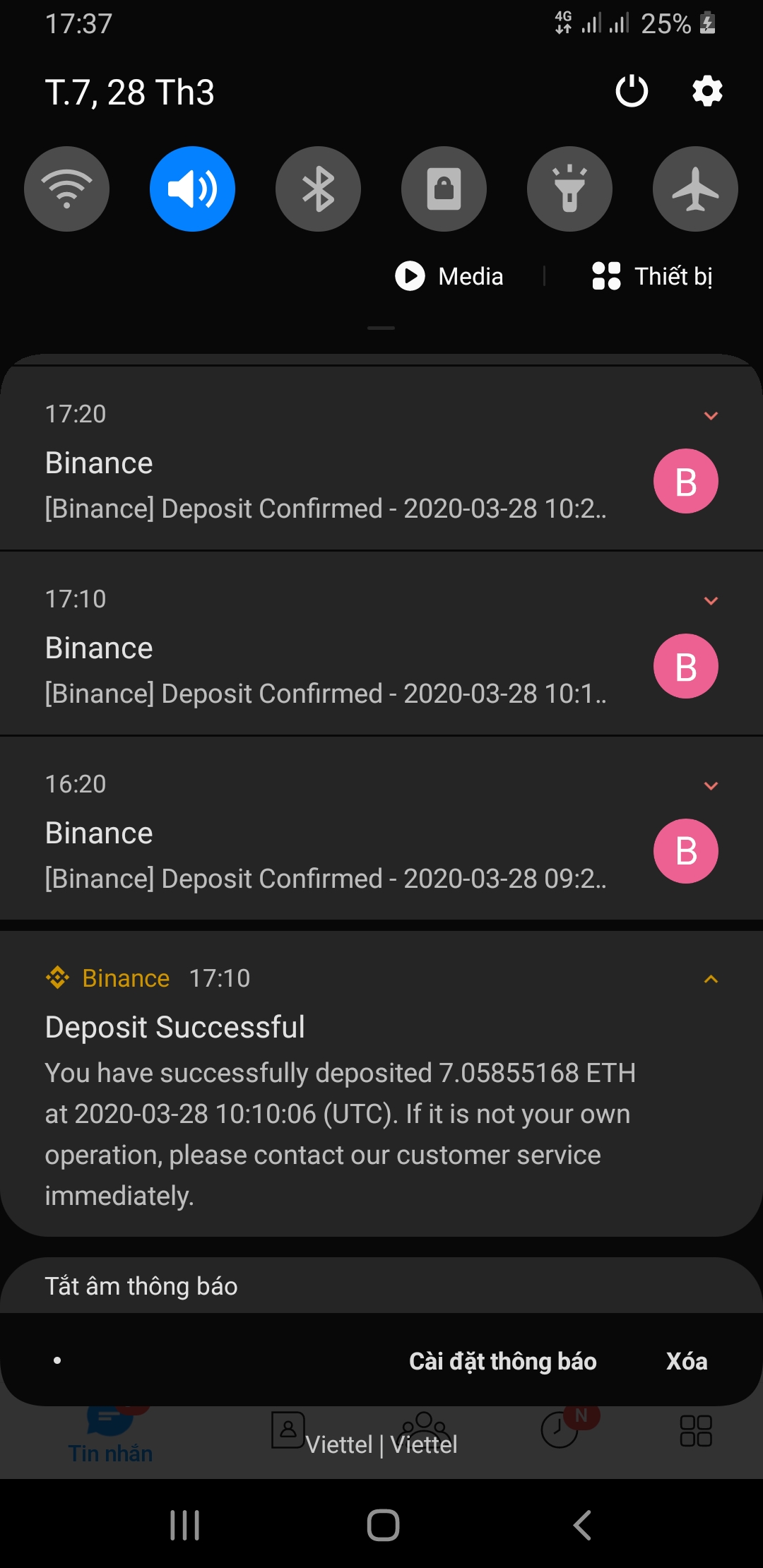
Task: Expand the 17:10 Binance SMS notification
Action: pyautogui.click(x=711, y=600)
